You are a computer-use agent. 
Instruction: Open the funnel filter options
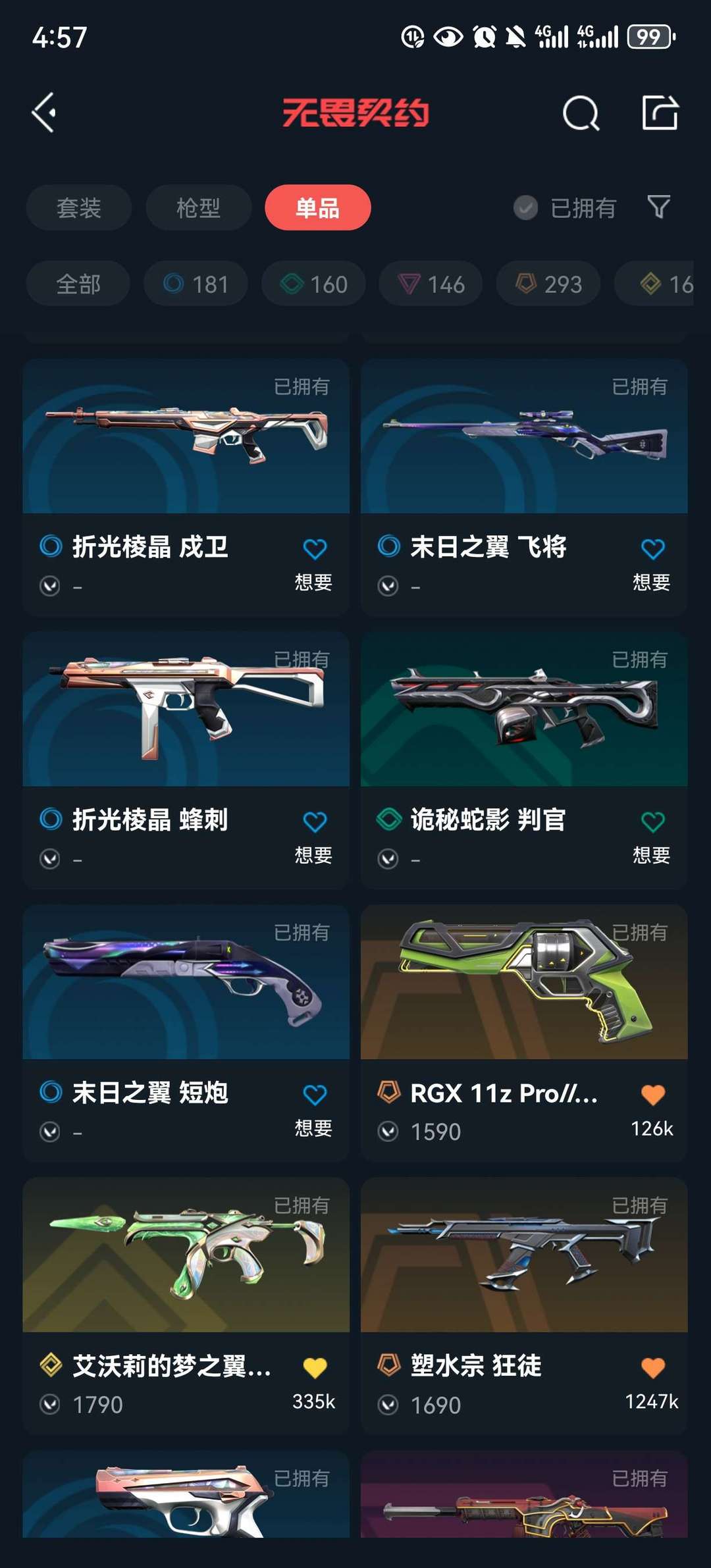tap(659, 207)
